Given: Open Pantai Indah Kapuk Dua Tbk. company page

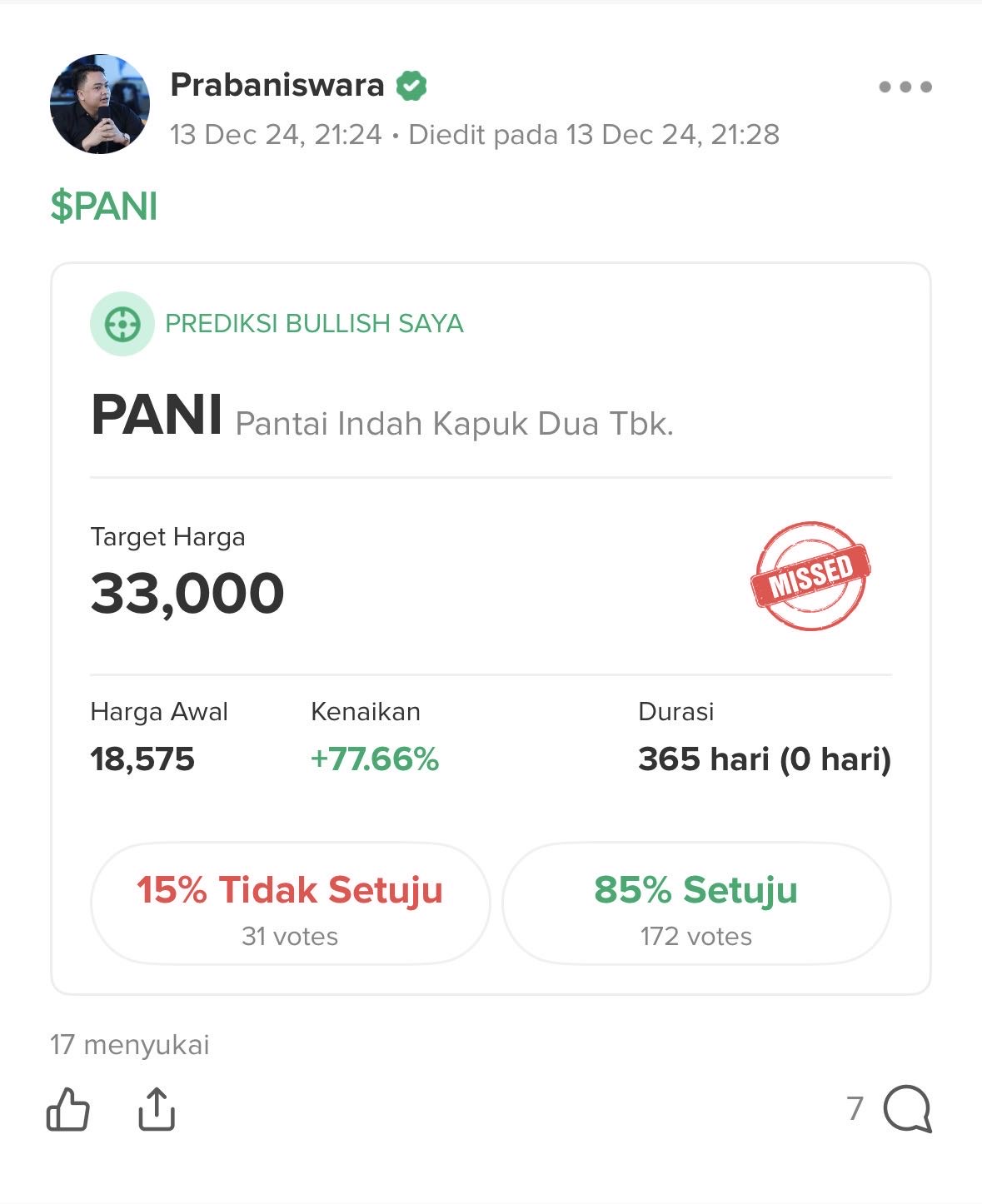Looking at the screenshot, I should 456,420.
